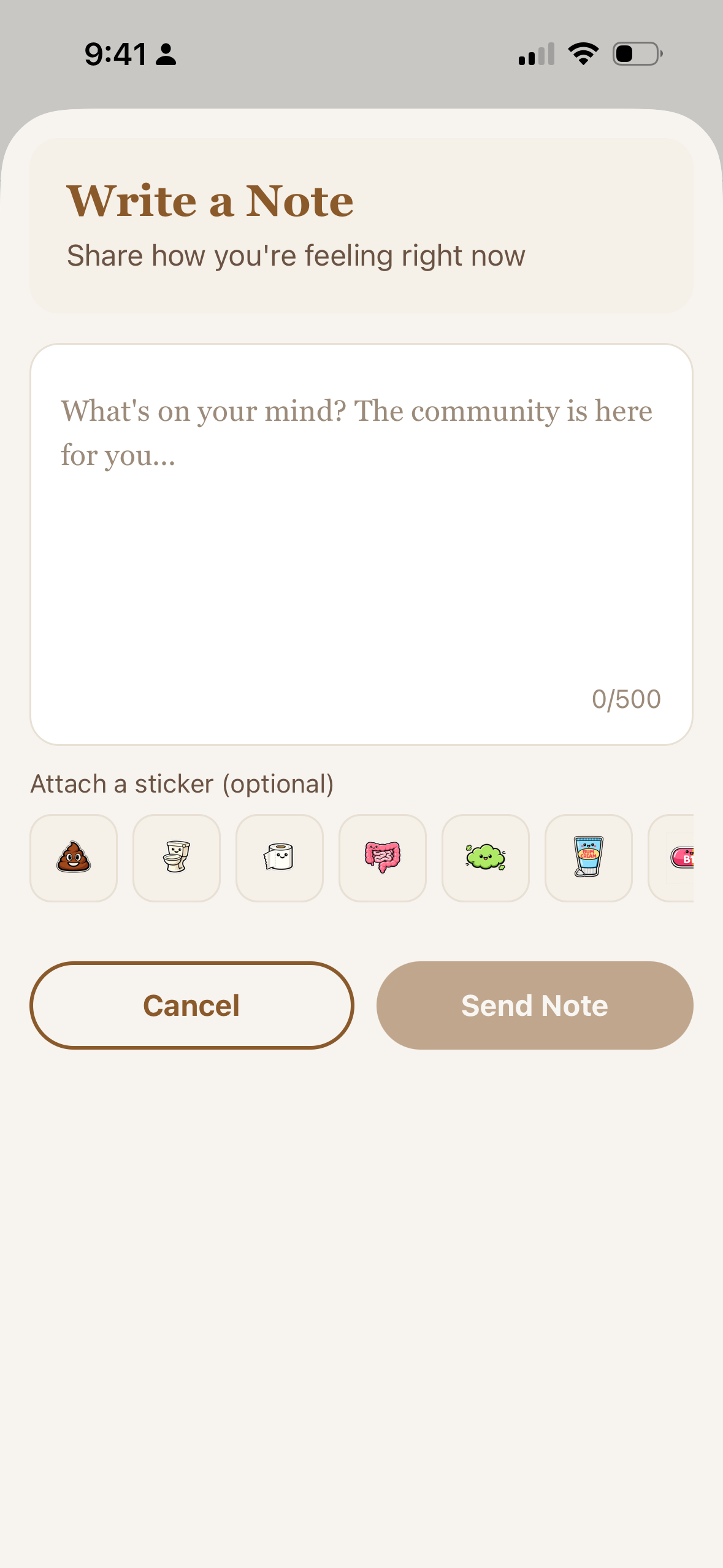Screen dimensions: 723x1568
Task: Tap the 0/500 character counter
Action: point(626,698)
